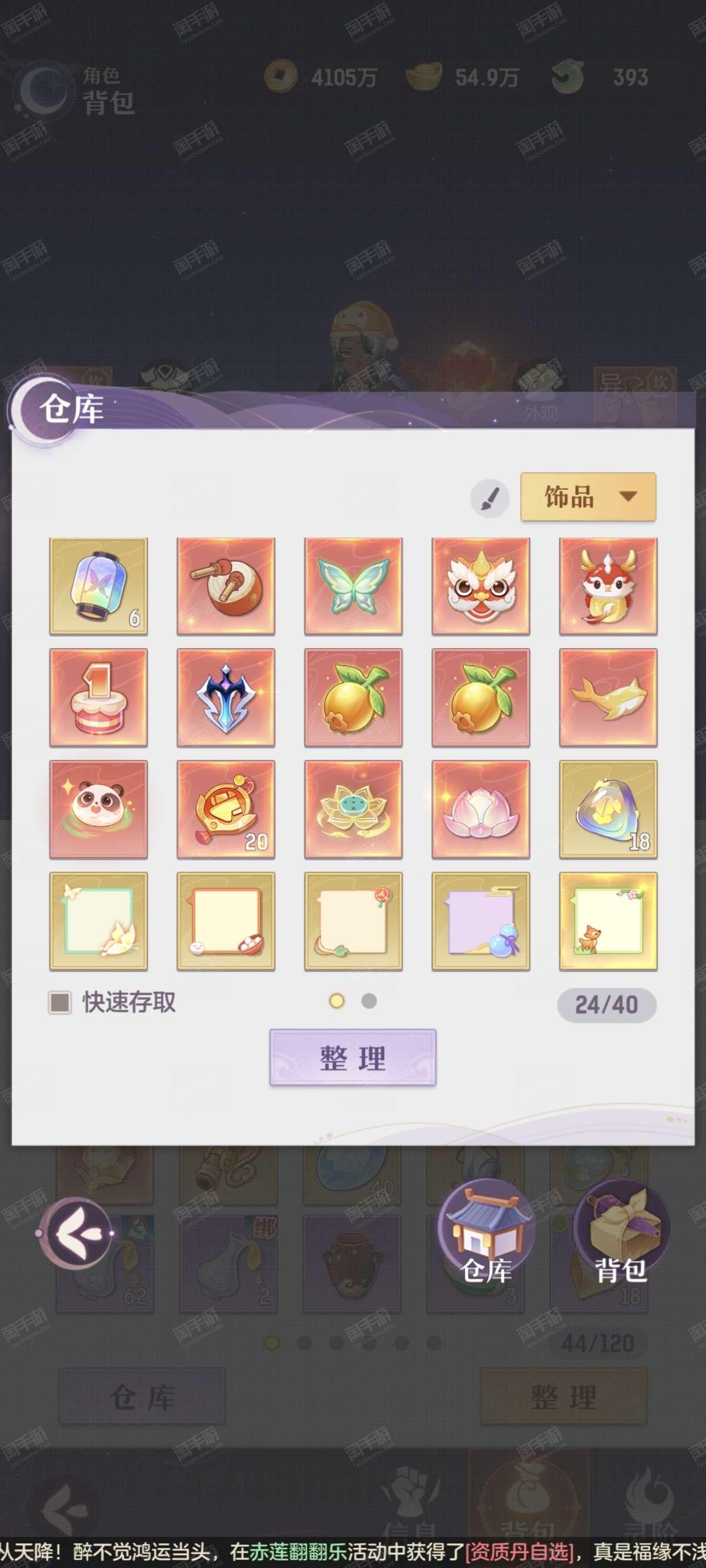Select the red dragon plush item
Screen dimensions: 706x1568
point(608,586)
